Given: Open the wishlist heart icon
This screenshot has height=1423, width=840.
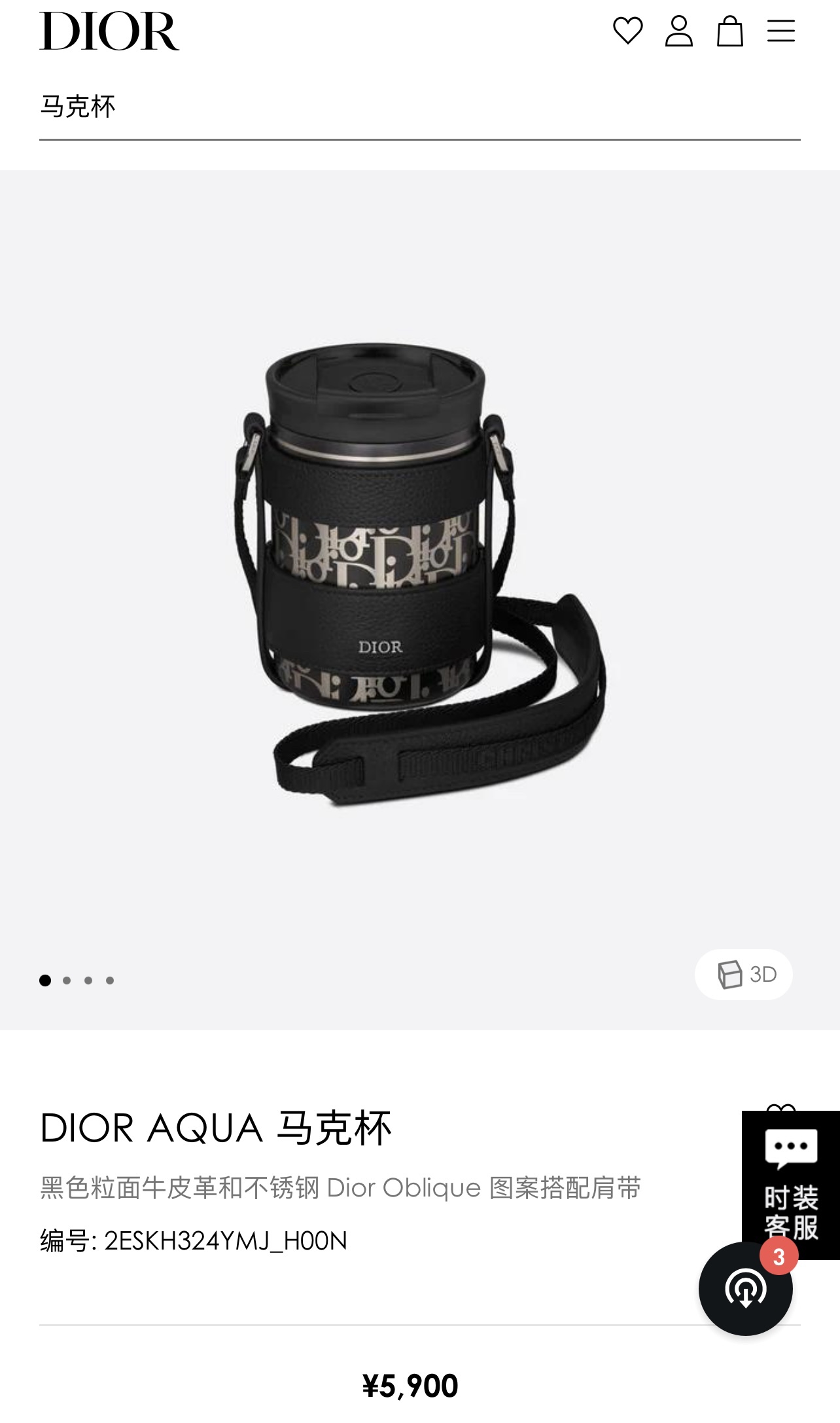Looking at the screenshot, I should click(x=627, y=31).
